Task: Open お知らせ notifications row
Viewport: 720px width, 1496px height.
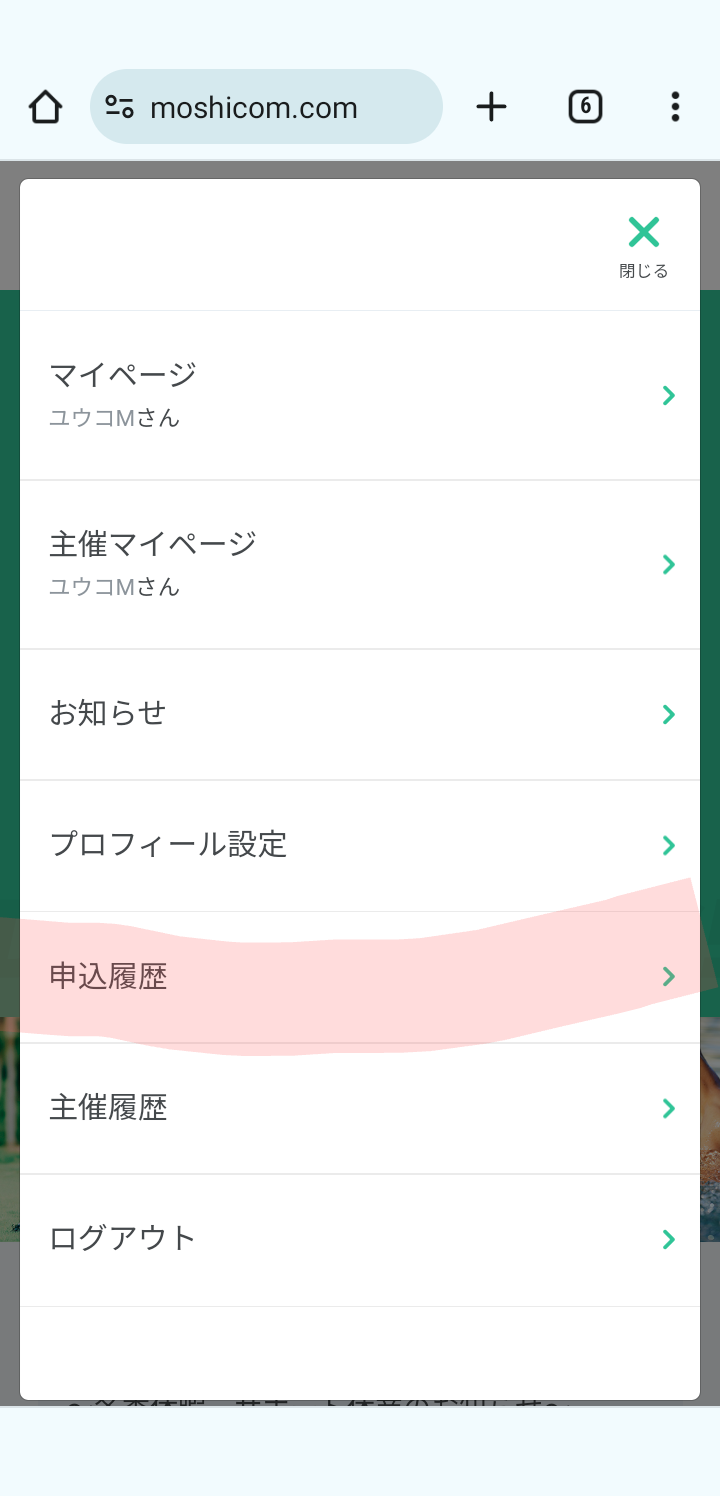Action: pos(360,714)
